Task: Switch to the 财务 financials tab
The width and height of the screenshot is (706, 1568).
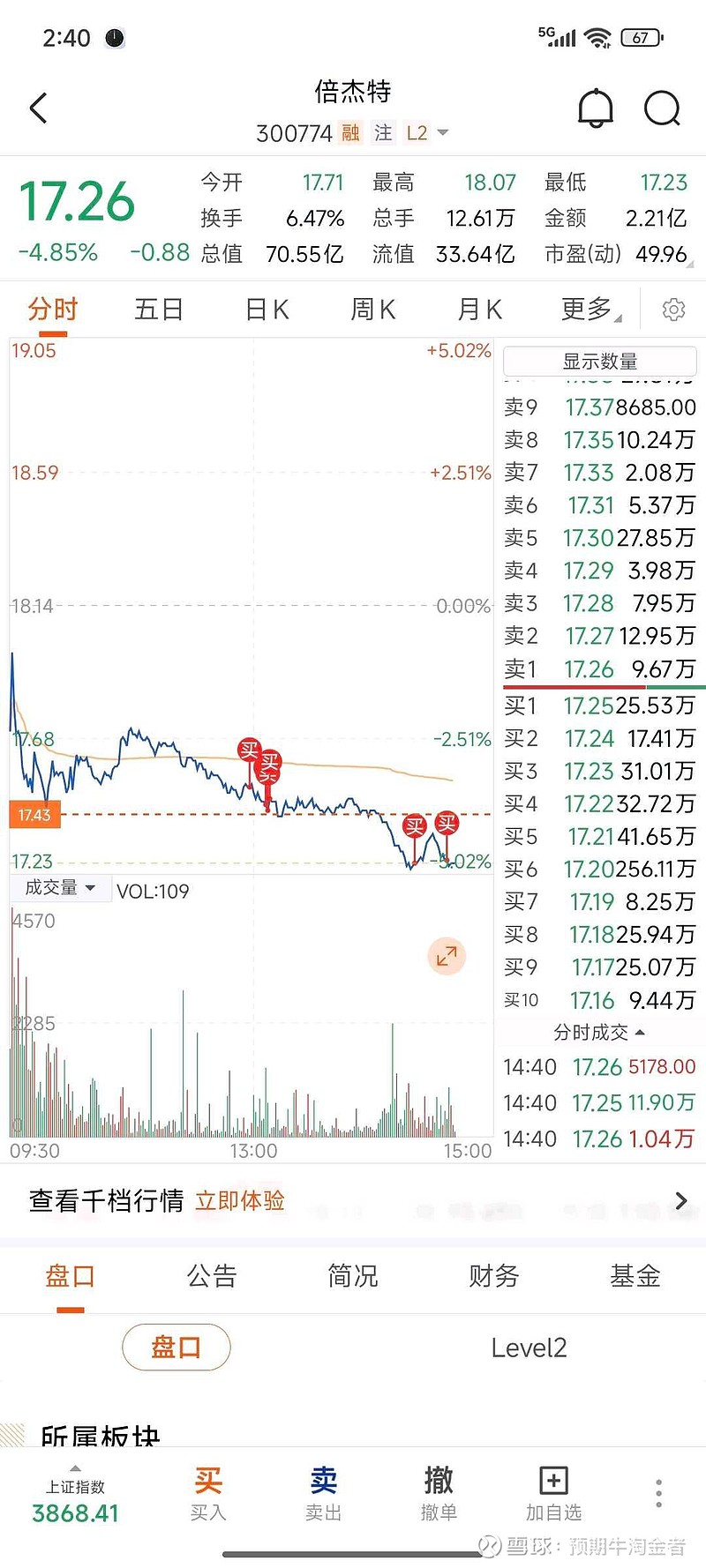Action: [x=493, y=1276]
